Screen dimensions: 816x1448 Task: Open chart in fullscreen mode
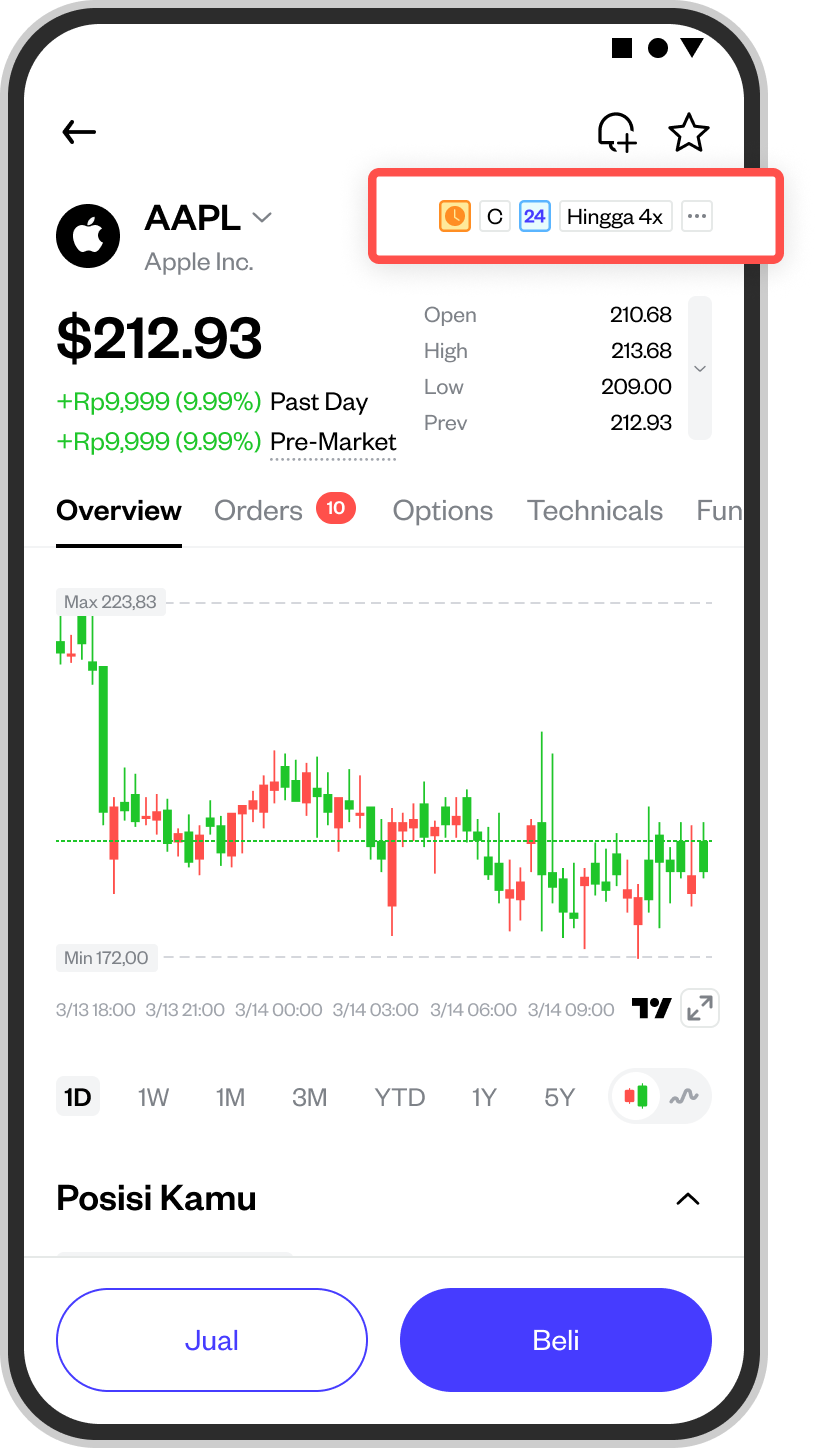pos(700,1008)
